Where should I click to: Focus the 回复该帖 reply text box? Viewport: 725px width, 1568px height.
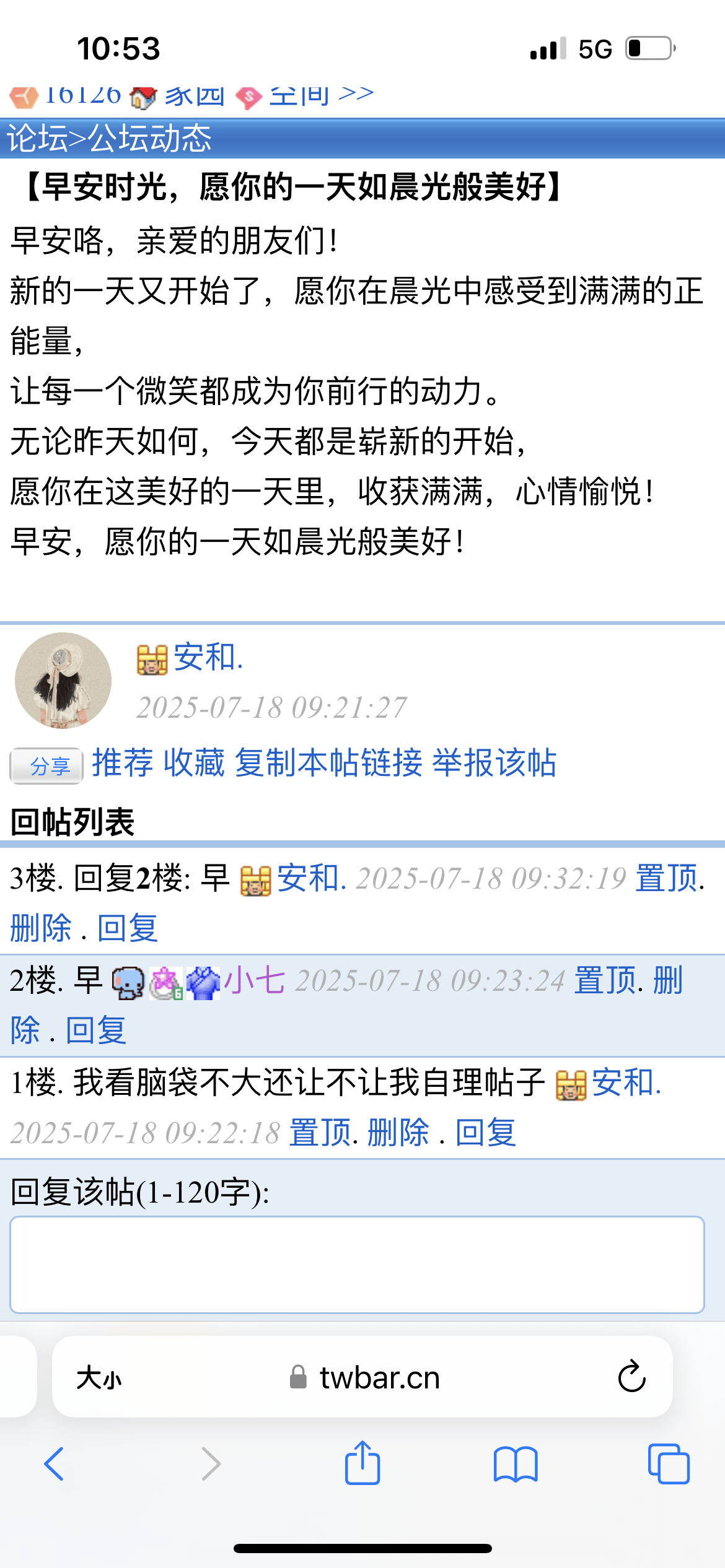click(x=357, y=1265)
